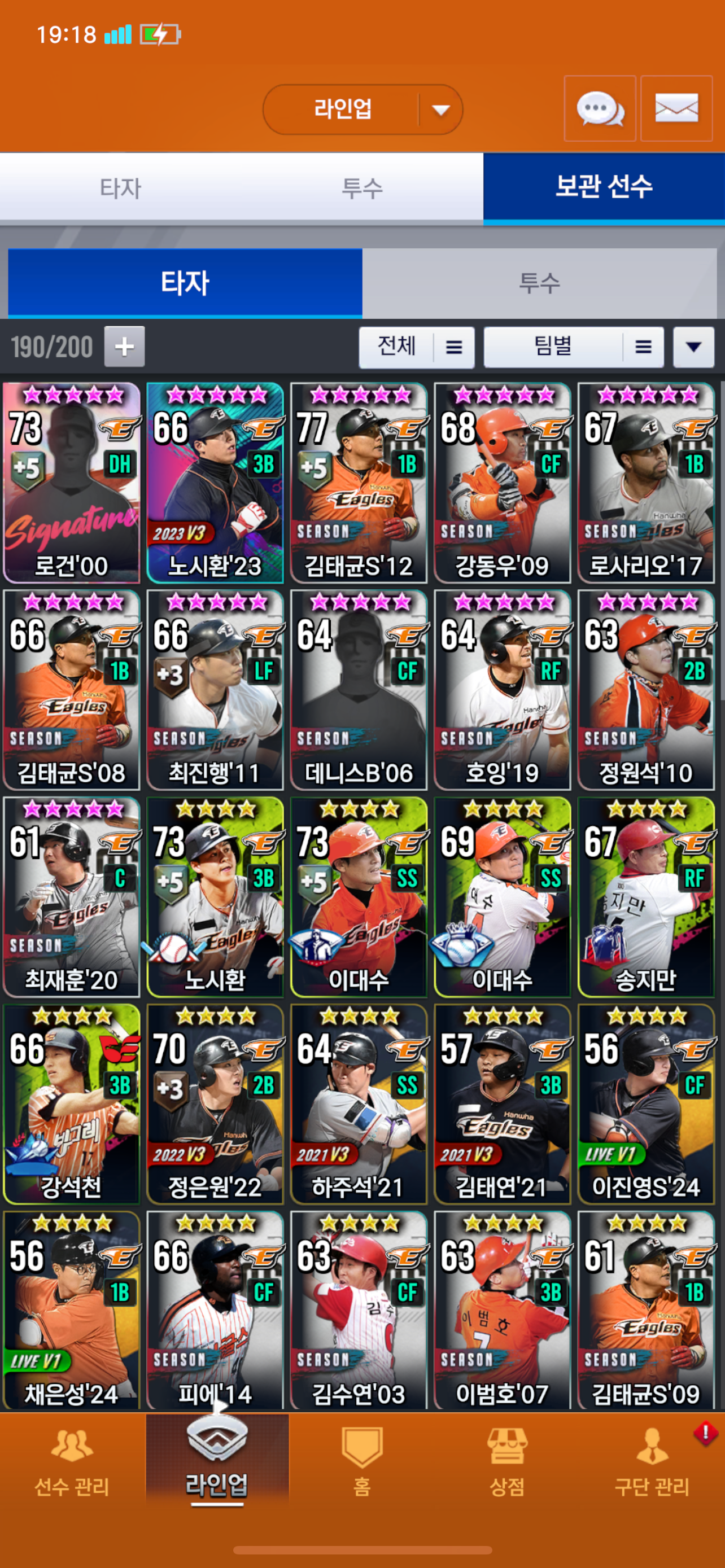This screenshot has height=1568, width=725.
Task: Switch to the top 타자 tab
Action: pyautogui.click(x=120, y=188)
